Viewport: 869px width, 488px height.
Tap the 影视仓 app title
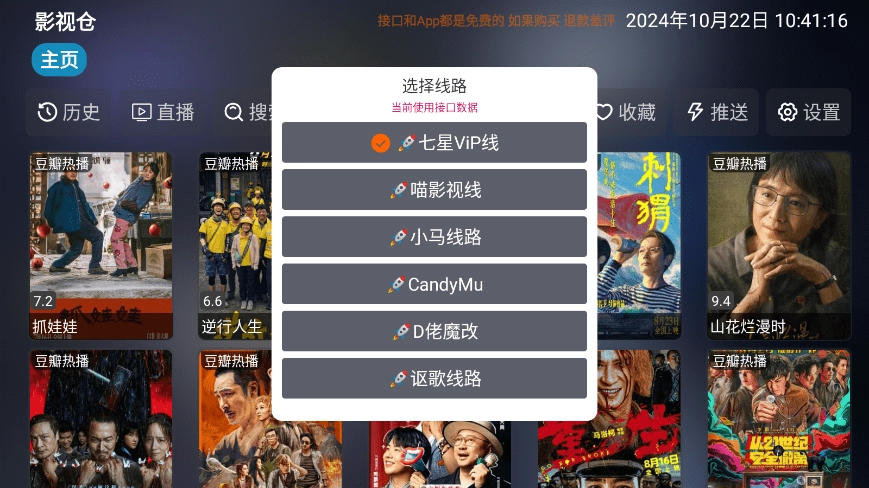(65, 21)
